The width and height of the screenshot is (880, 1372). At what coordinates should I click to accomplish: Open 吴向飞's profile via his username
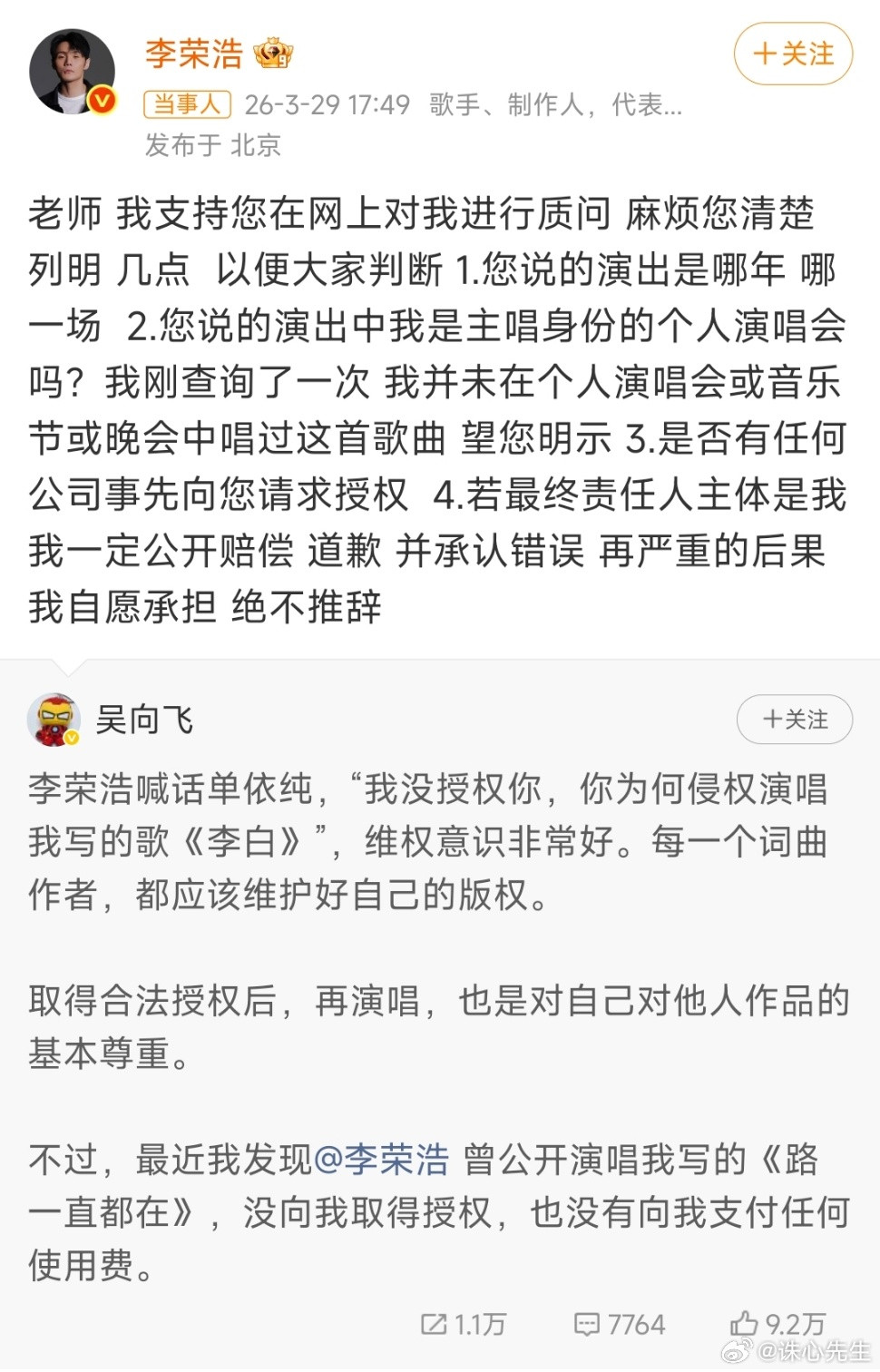147,720
